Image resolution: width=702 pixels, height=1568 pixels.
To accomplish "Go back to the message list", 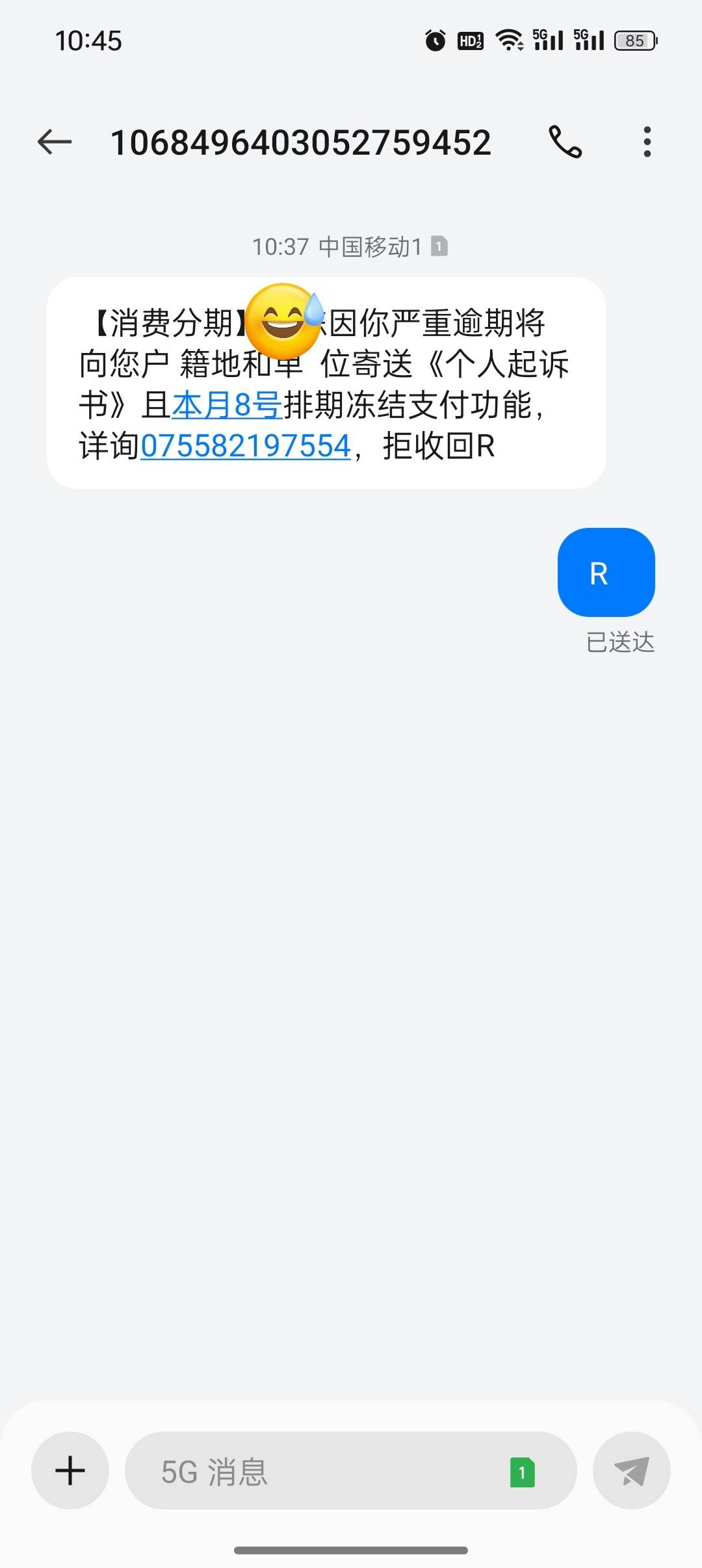I will (x=55, y=142).
